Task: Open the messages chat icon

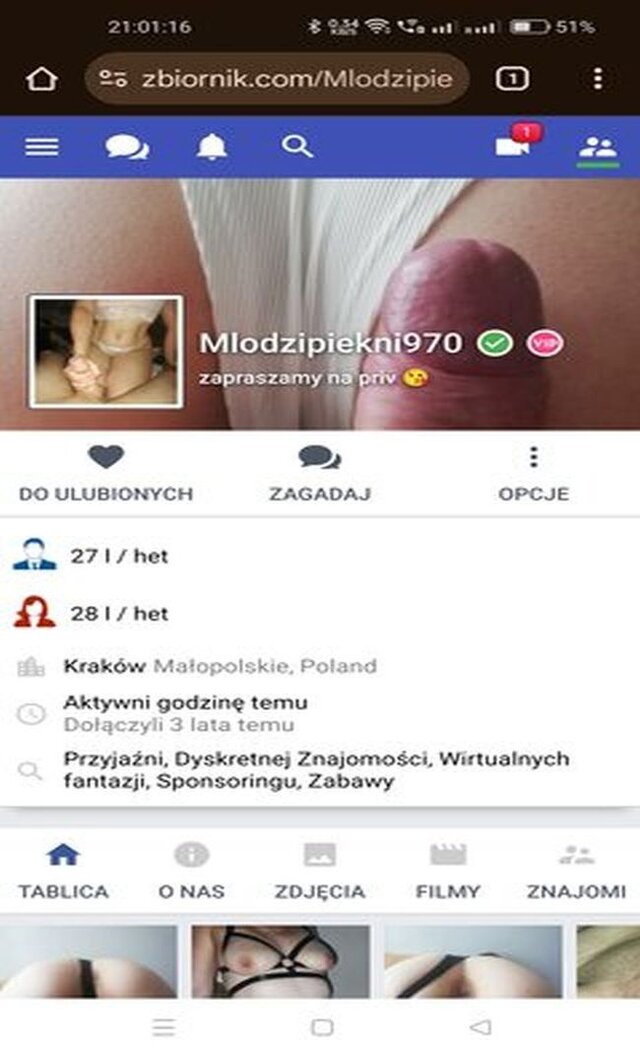Action: pyautogui.click(x=126, y=147)
